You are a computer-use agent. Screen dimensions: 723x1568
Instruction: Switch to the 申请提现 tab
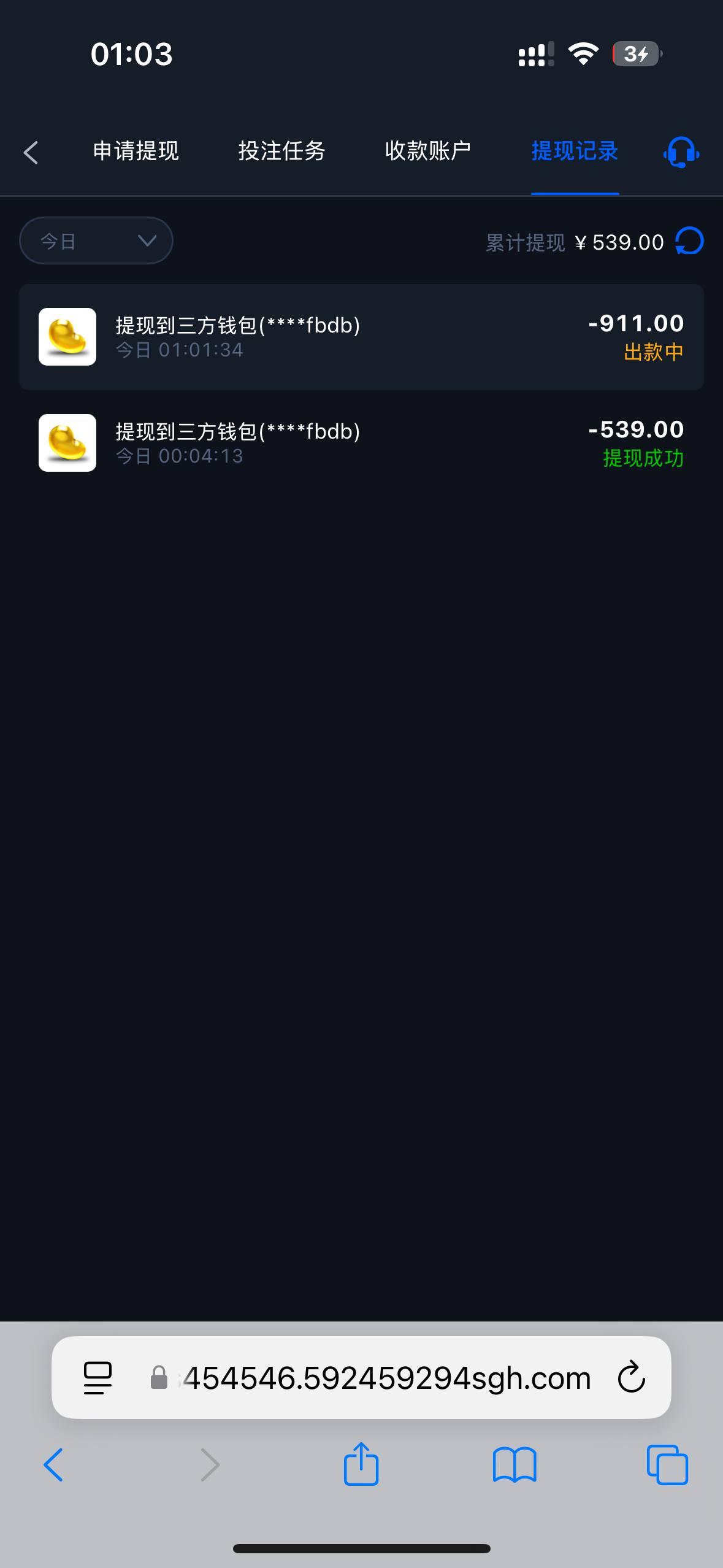[x=136, y=151]
